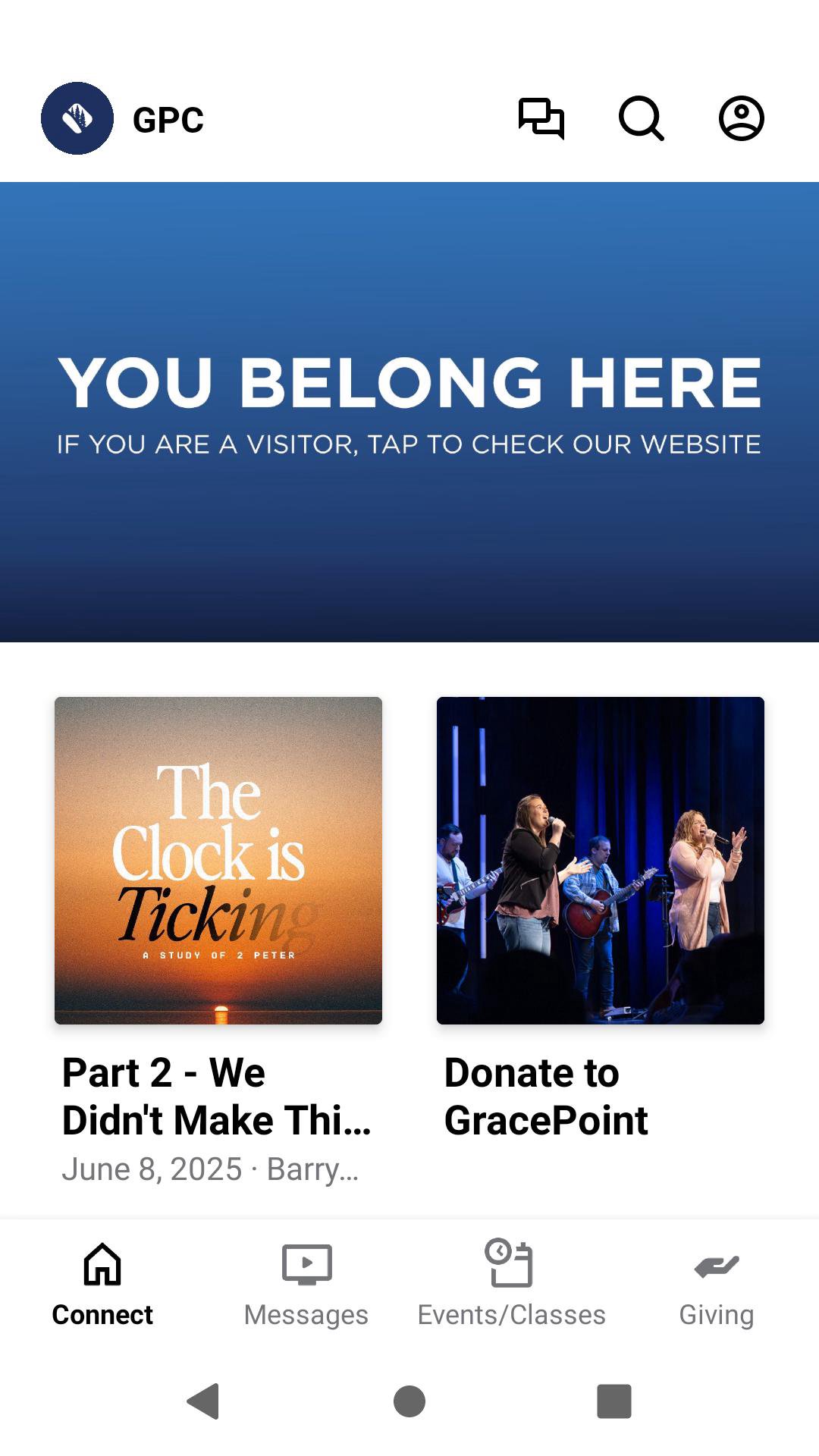This screenshot has width=819, height=1456.
Task: Go to the Connect tab
Action: tap(102, 1282)
